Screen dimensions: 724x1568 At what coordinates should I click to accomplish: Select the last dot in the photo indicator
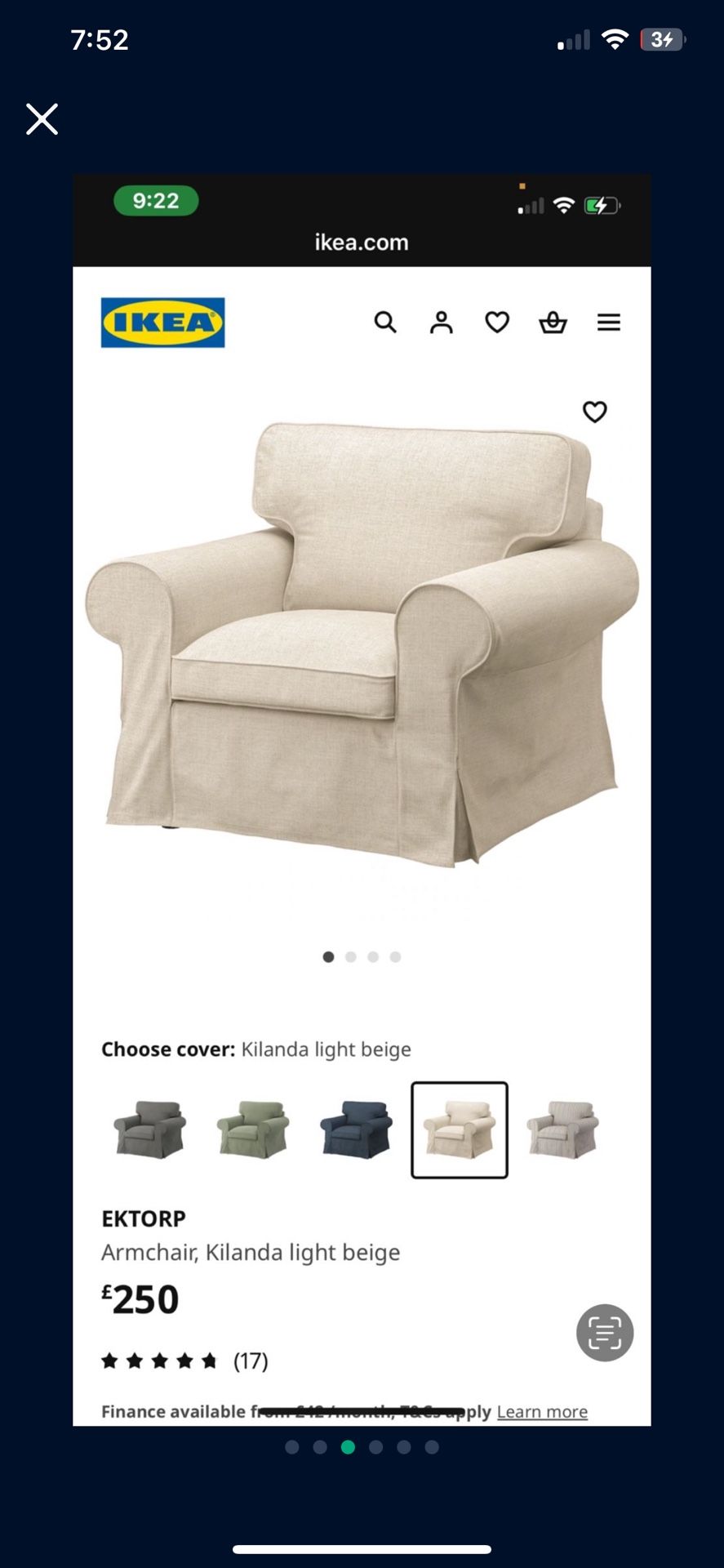(x=432, y=1447)
